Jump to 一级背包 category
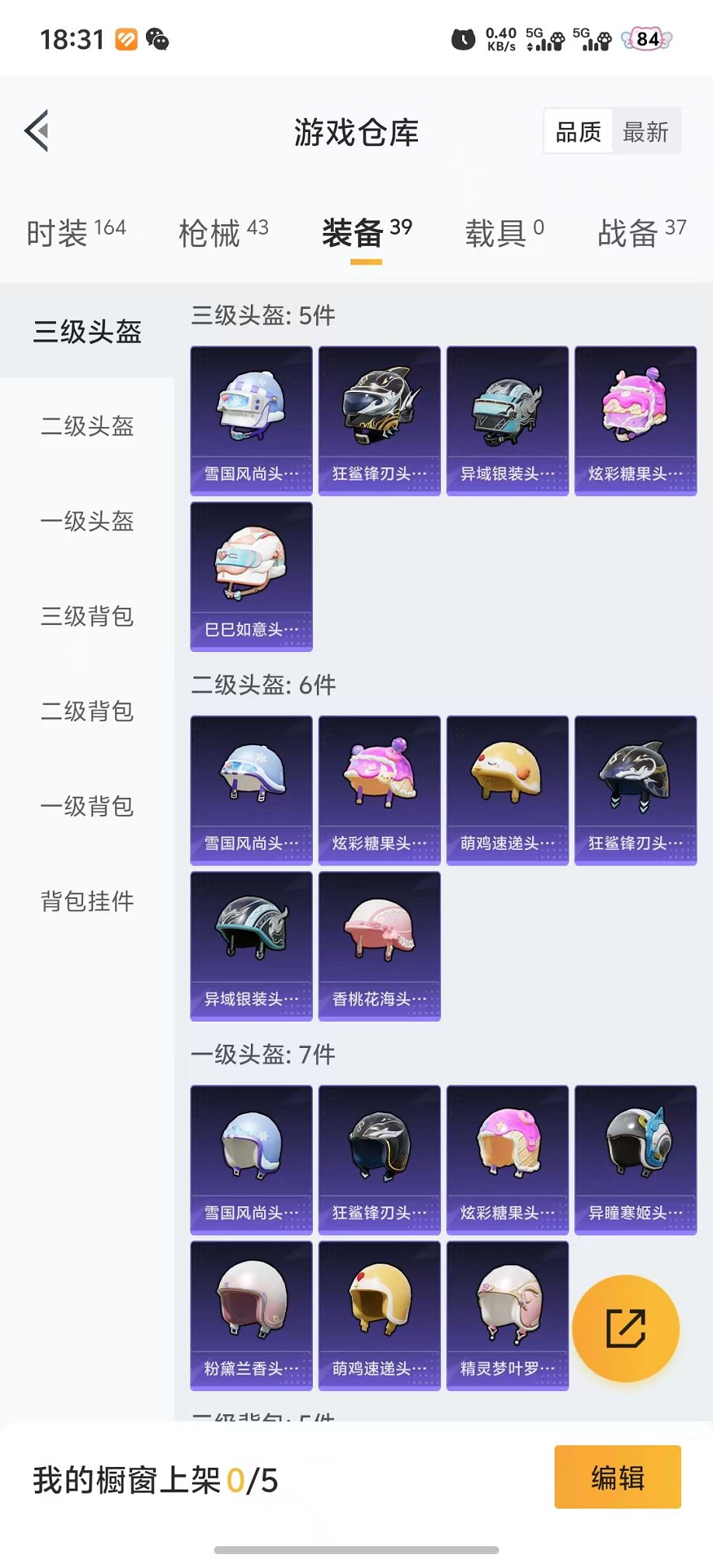Screen dimensions: 713x1568 click(87, 807)
